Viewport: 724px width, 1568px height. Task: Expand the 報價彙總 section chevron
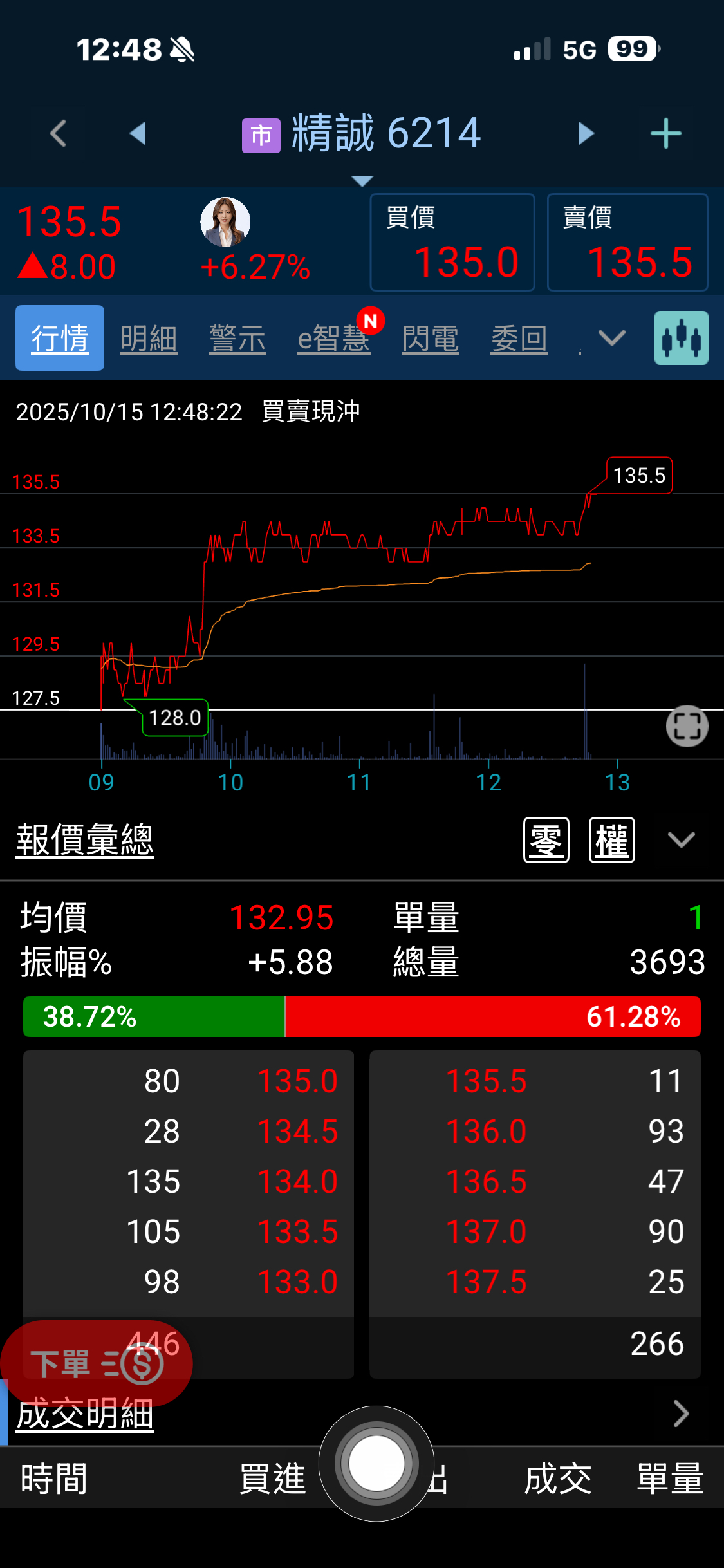click(x=681, y=840)
